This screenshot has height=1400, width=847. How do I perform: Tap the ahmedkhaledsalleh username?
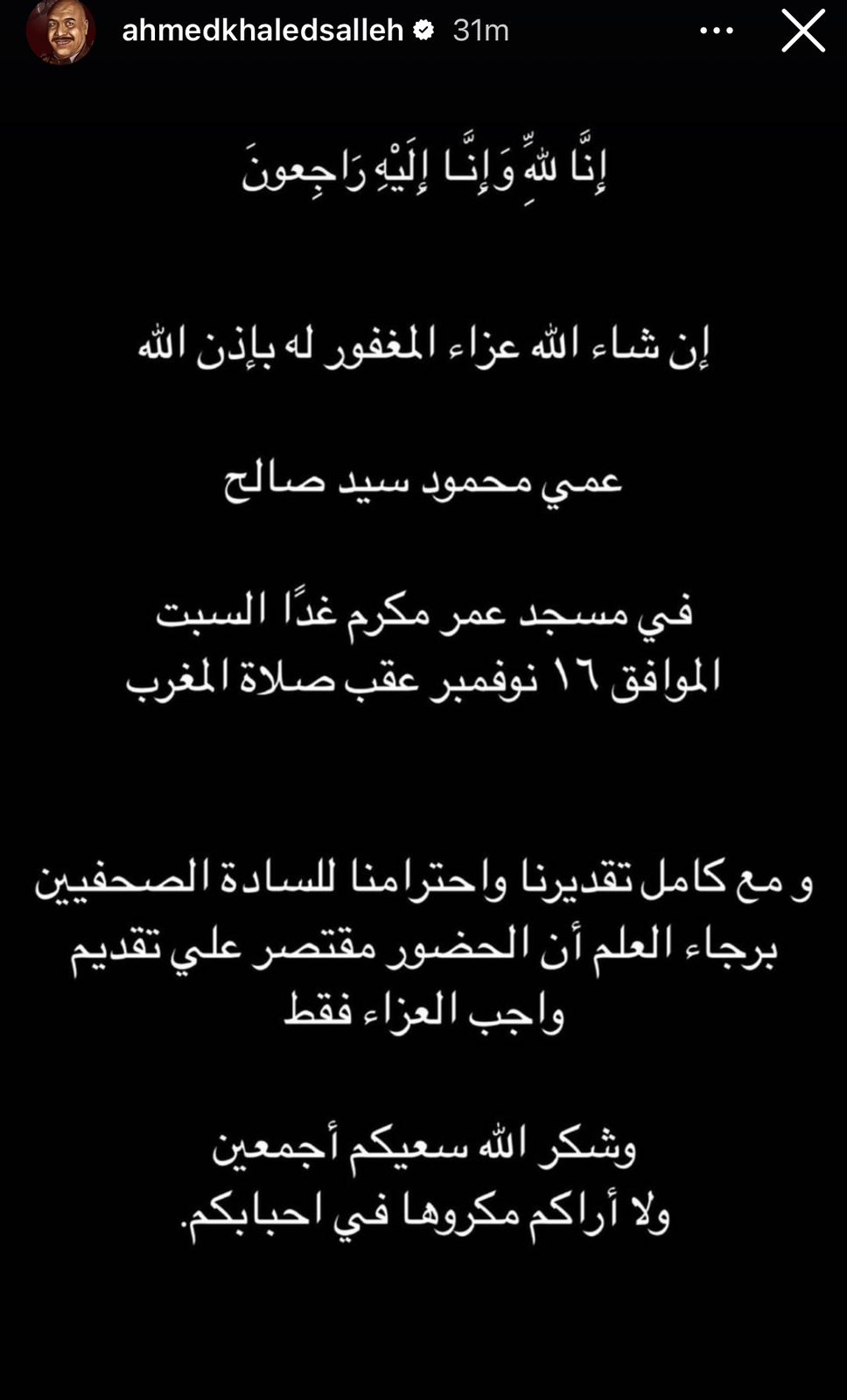click(262, 31)
